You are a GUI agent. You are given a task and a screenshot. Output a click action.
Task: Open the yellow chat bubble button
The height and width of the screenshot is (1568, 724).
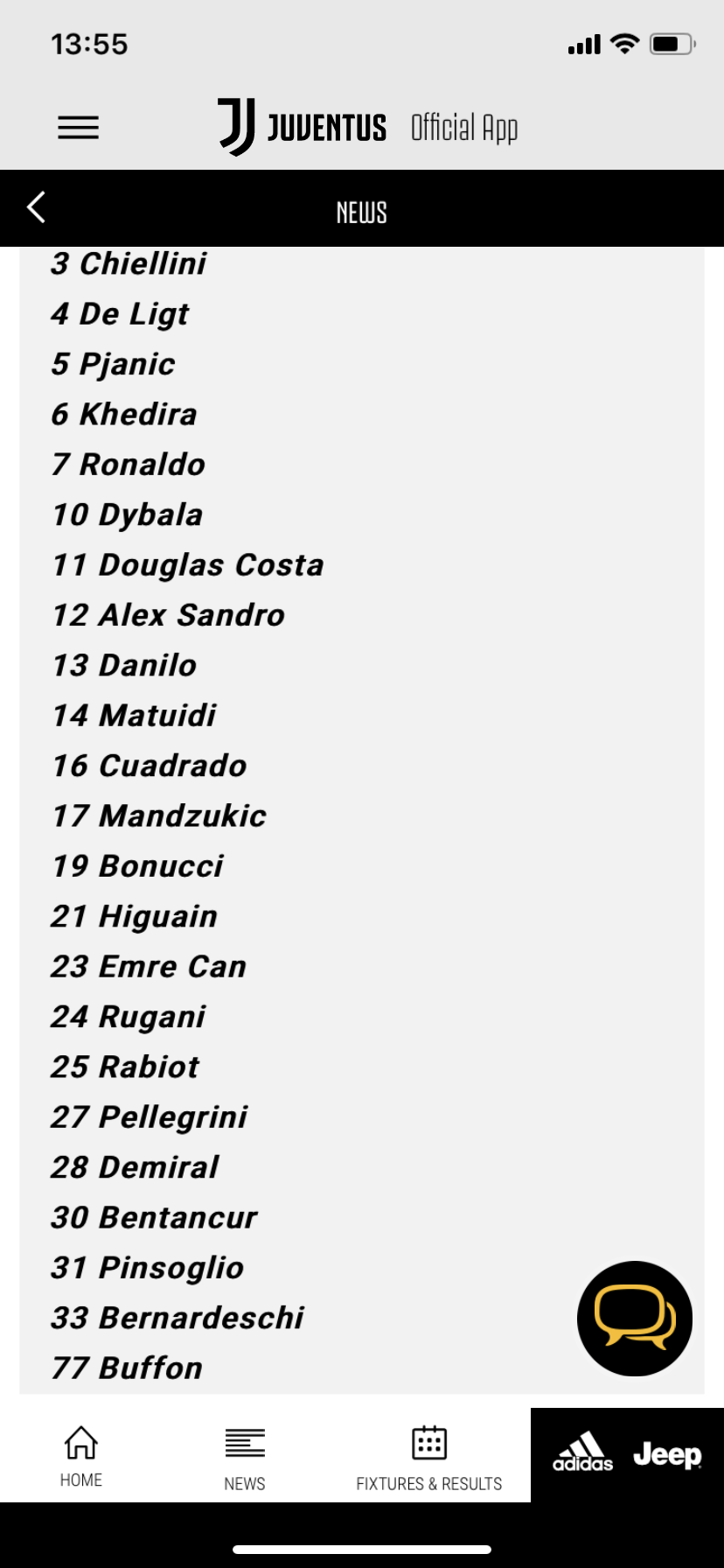coord(635,1318)
